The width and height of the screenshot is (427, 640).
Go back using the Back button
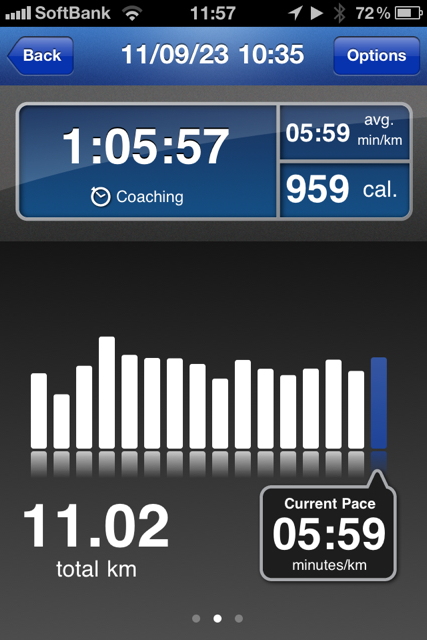point(41,56)
